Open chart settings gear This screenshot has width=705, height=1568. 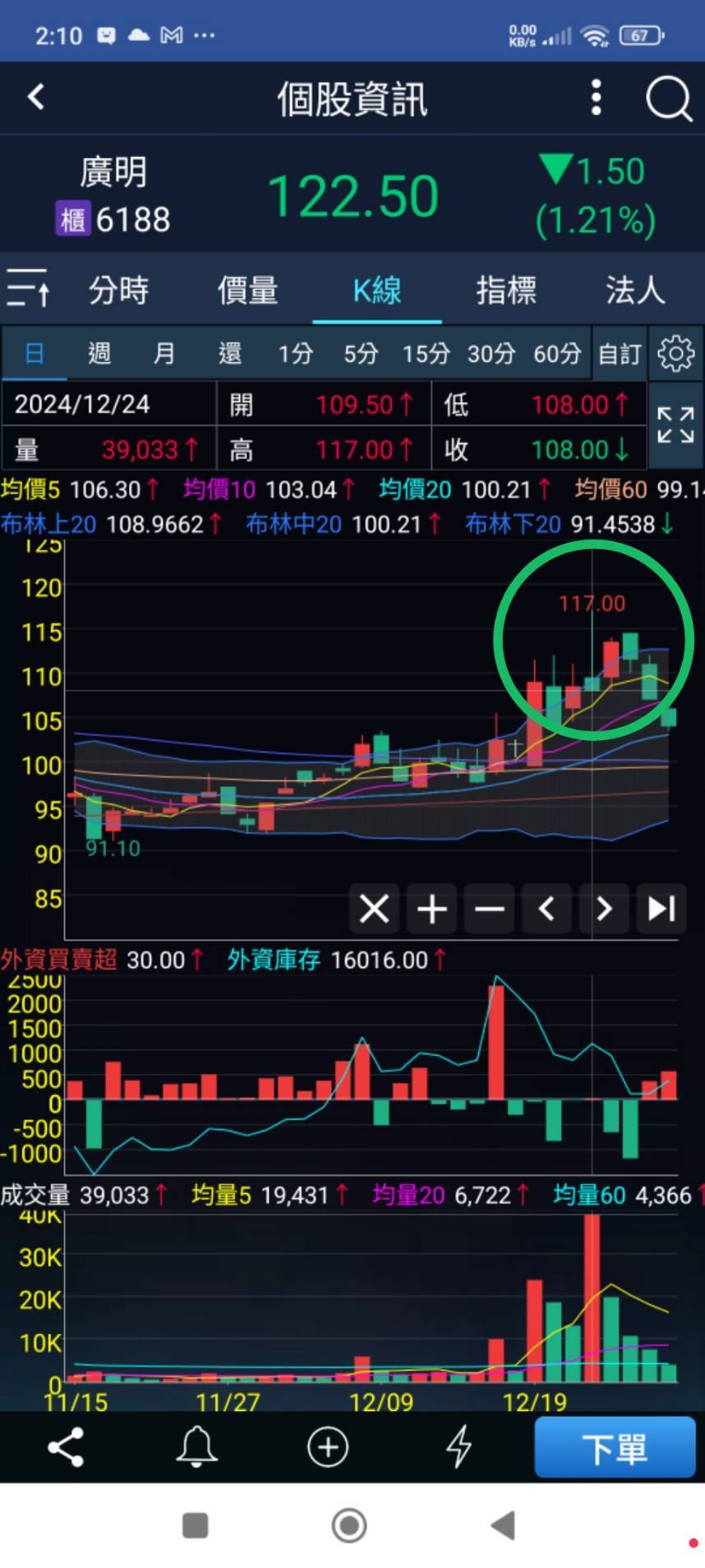[675, 354]
